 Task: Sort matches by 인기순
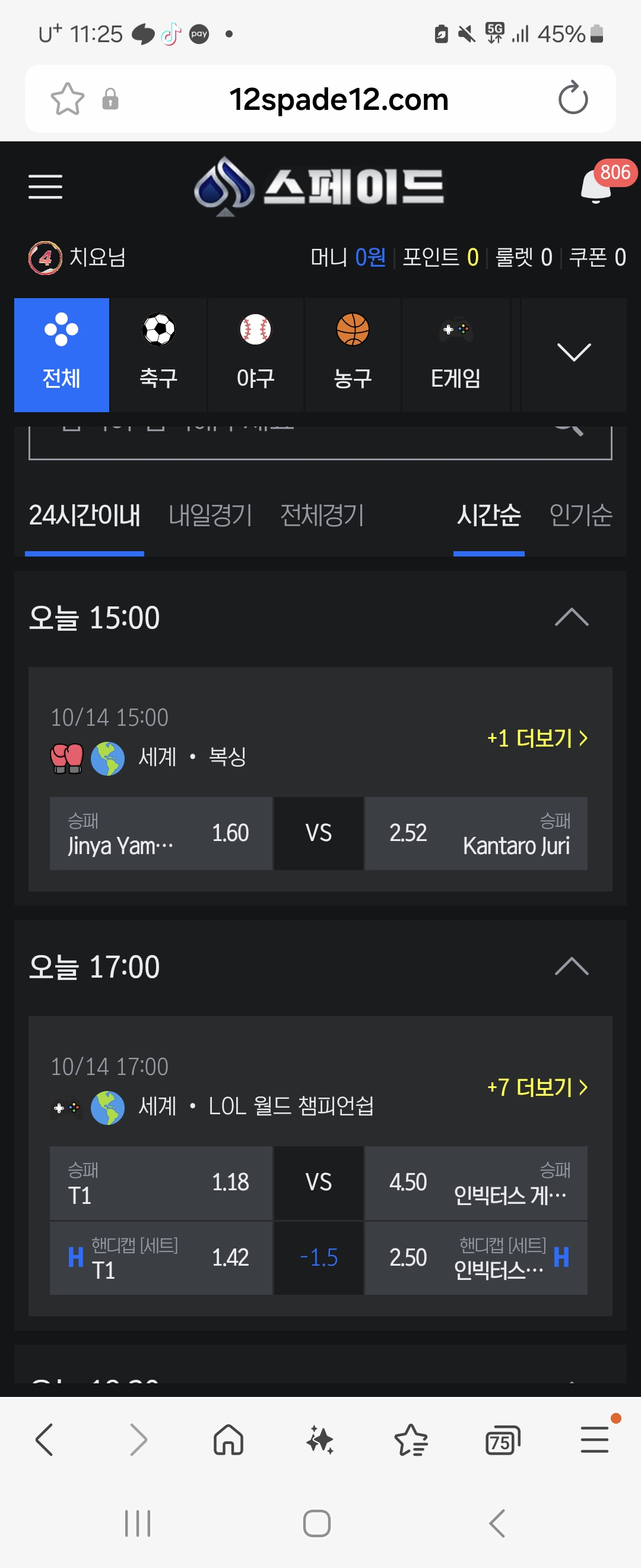580,516
